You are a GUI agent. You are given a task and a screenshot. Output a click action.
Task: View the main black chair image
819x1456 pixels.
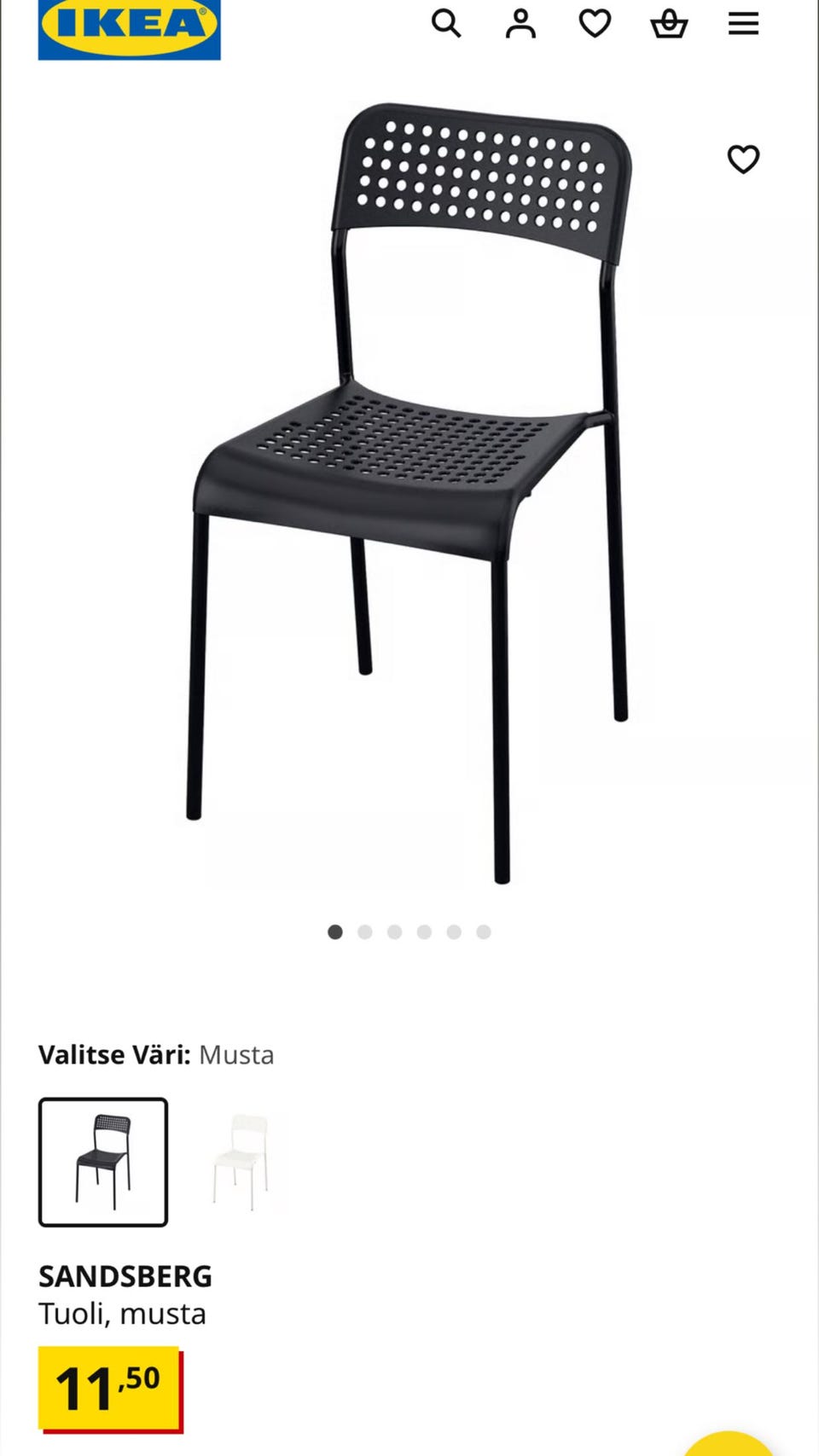pos(409,495)
